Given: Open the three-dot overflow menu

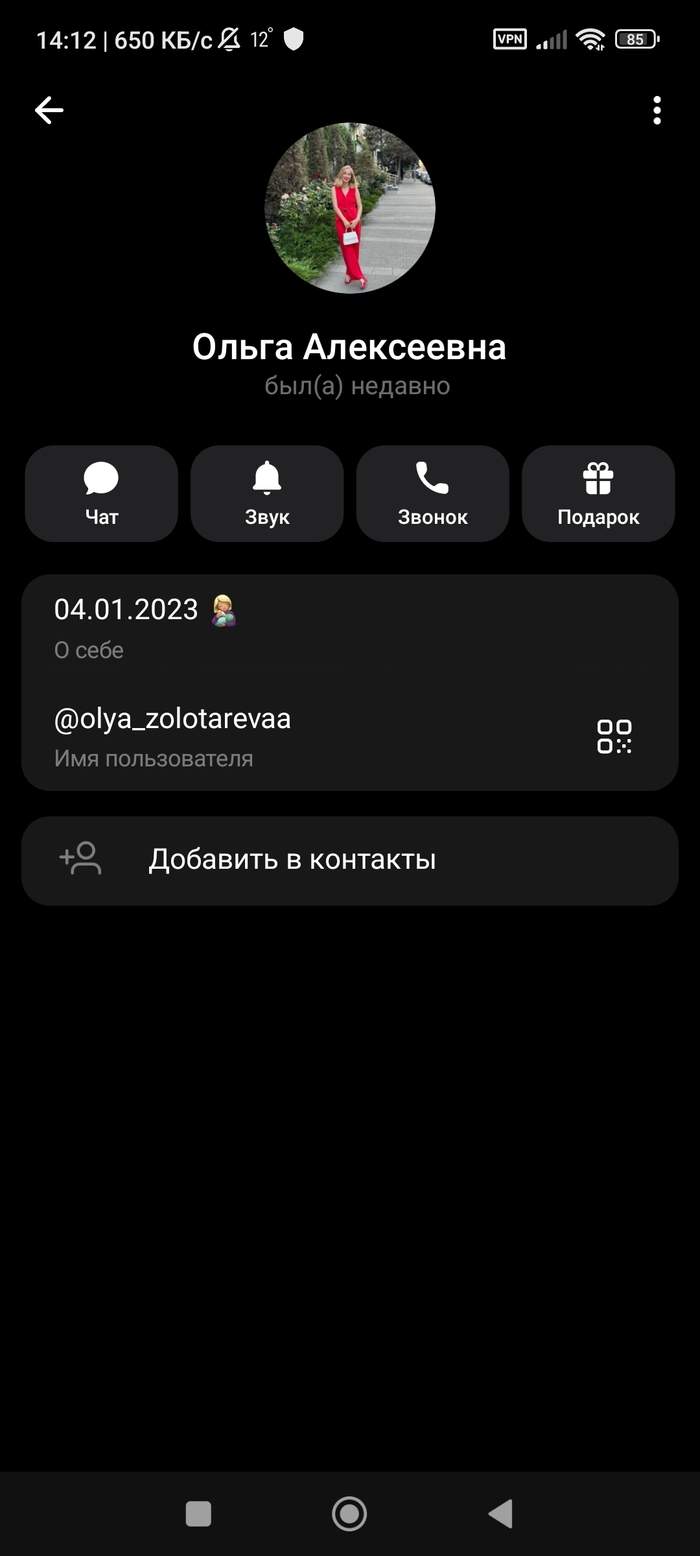Looking at the screenshot, I should pos(656,111).
